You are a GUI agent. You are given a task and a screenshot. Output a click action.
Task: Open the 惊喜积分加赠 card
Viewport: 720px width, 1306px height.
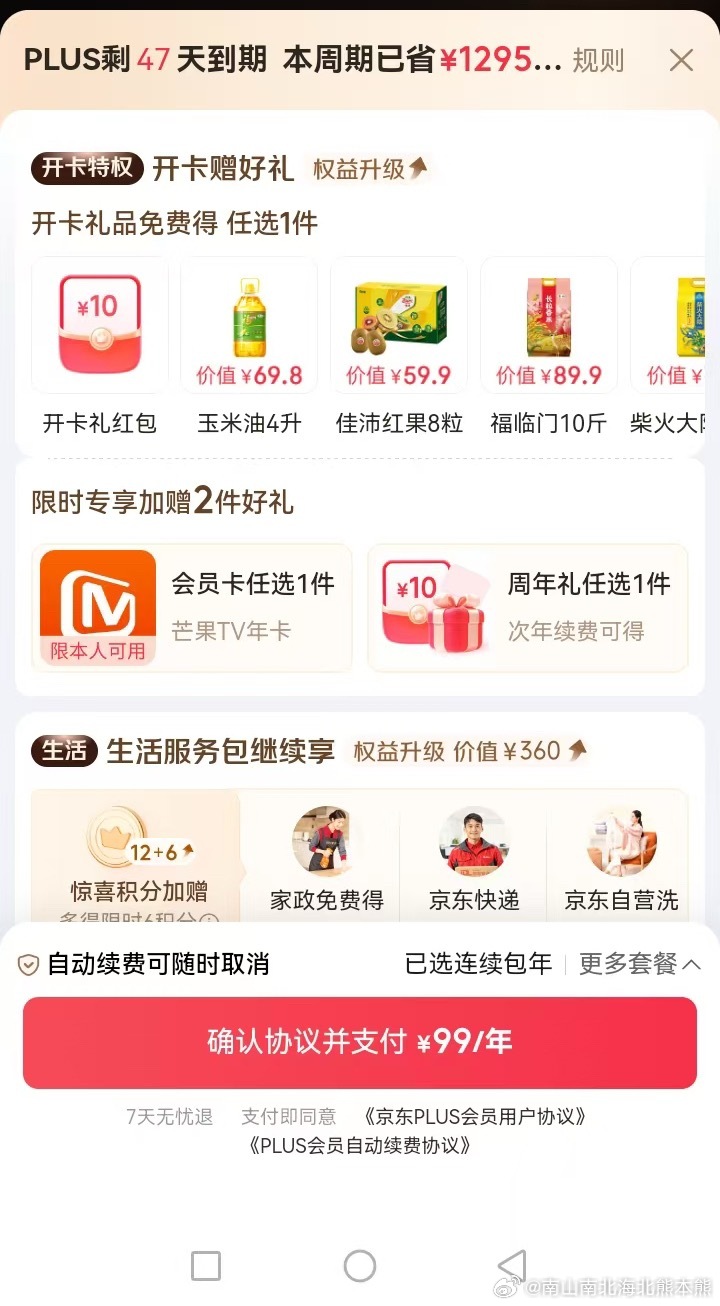[138, 860]
